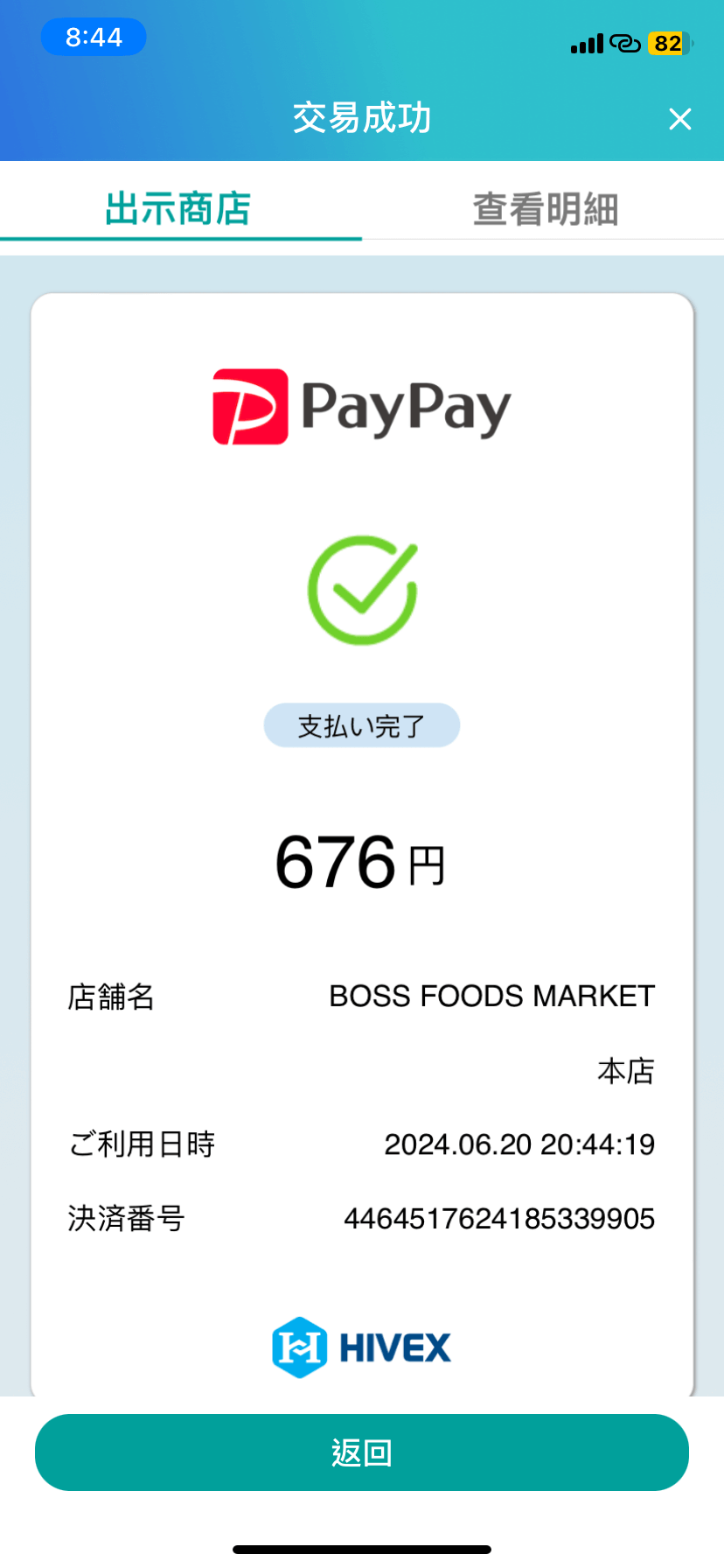The height and width of the screenshot is (1568, 724).
Task: Switch to the 查看明細 tab
Action: coord(545,209)
